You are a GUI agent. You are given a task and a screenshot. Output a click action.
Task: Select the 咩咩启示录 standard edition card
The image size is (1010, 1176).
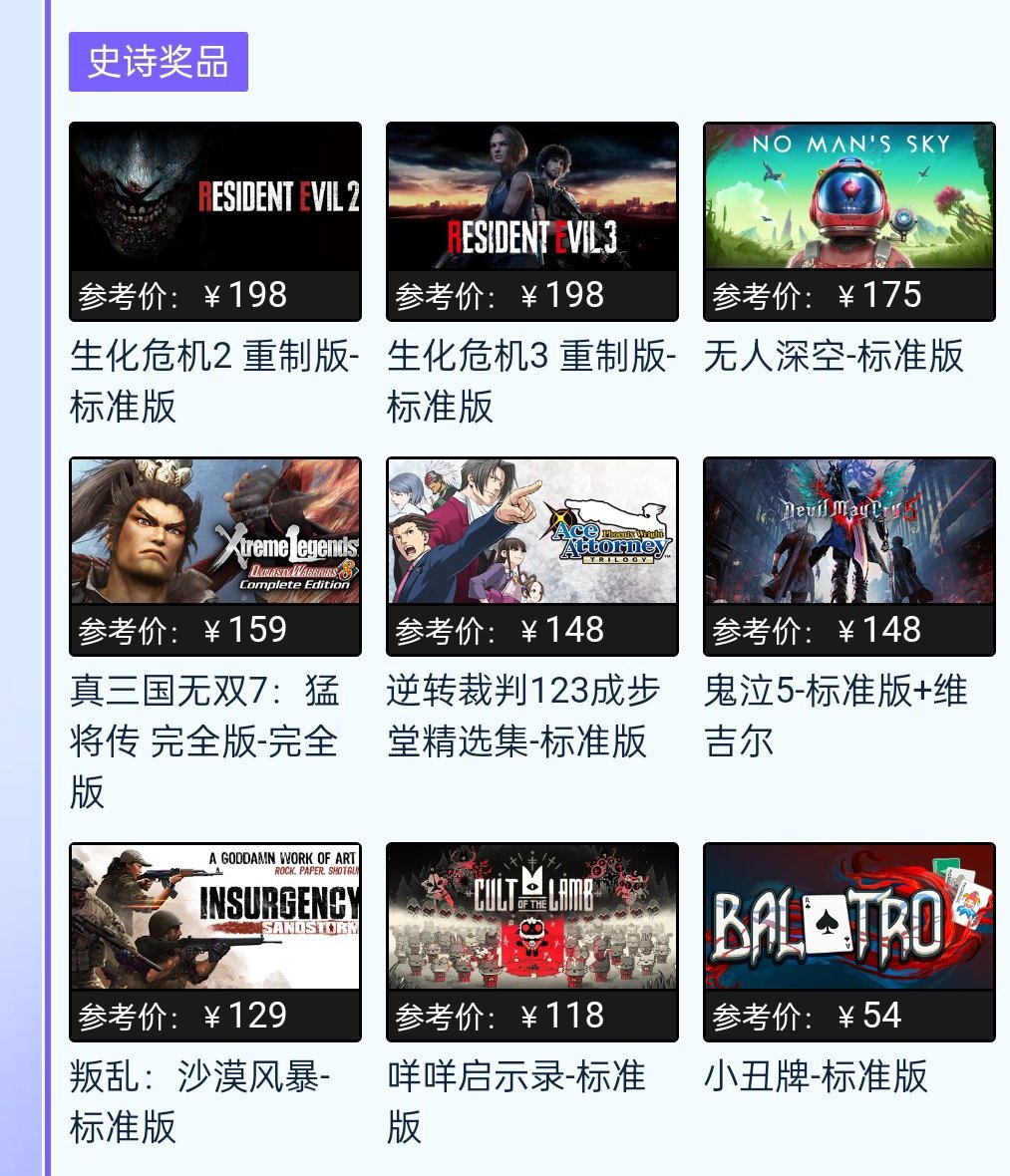click(x=532, y=941)
